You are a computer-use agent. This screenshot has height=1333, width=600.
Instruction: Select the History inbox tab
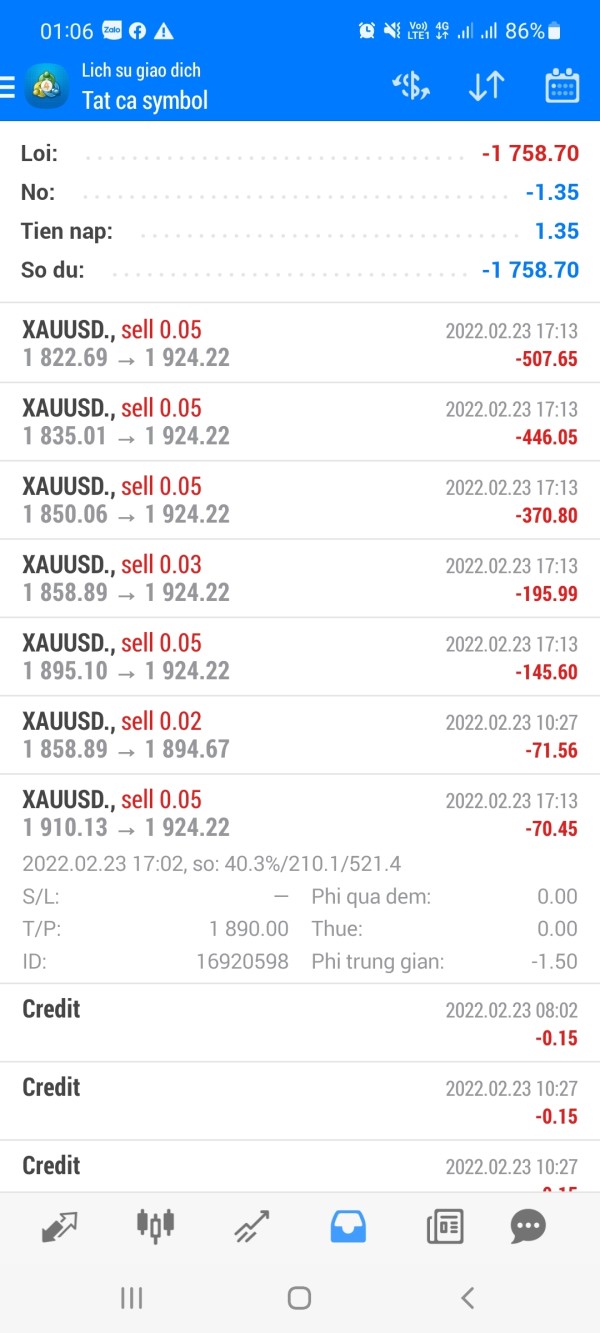(x=348, y=1226)
